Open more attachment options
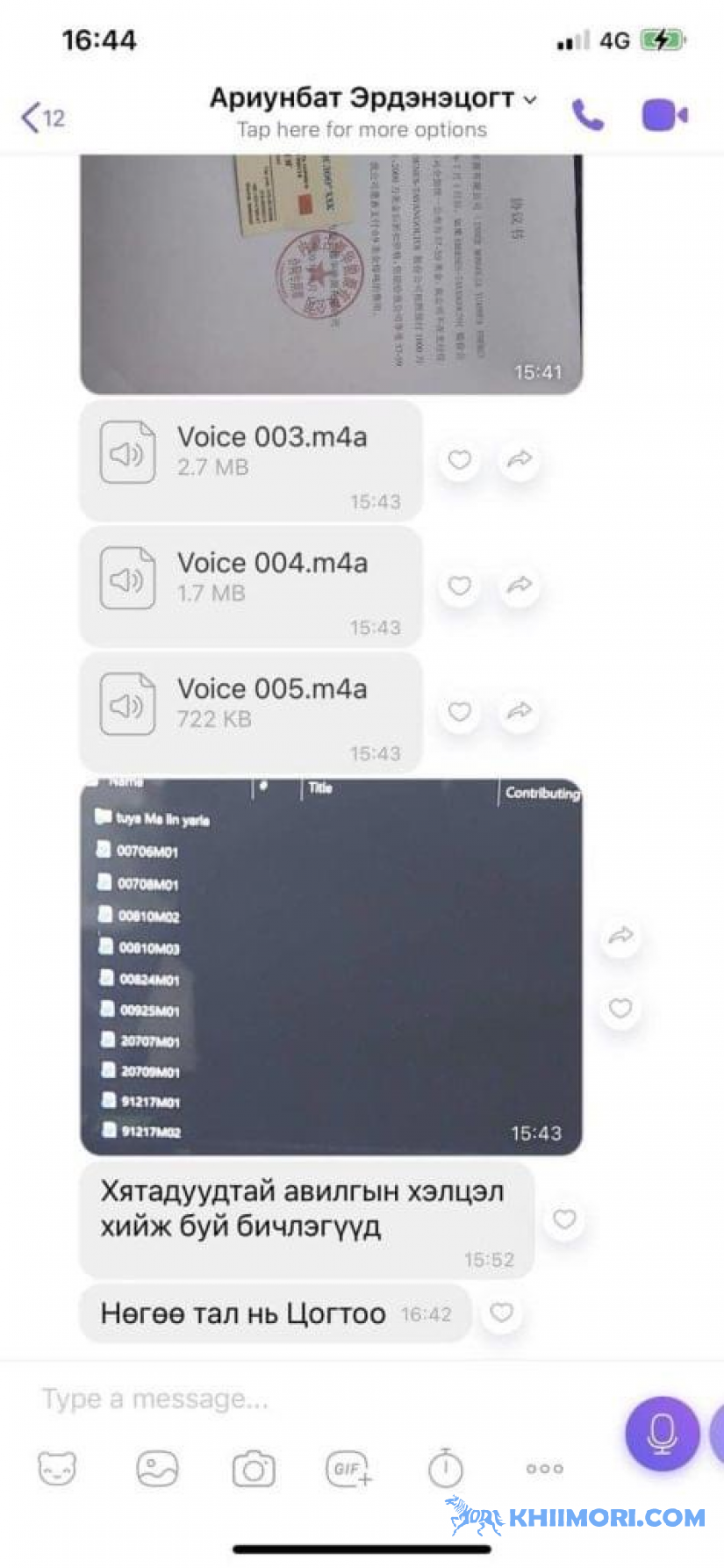This screenshot has width=724, height=1568. click(544, 1468)
